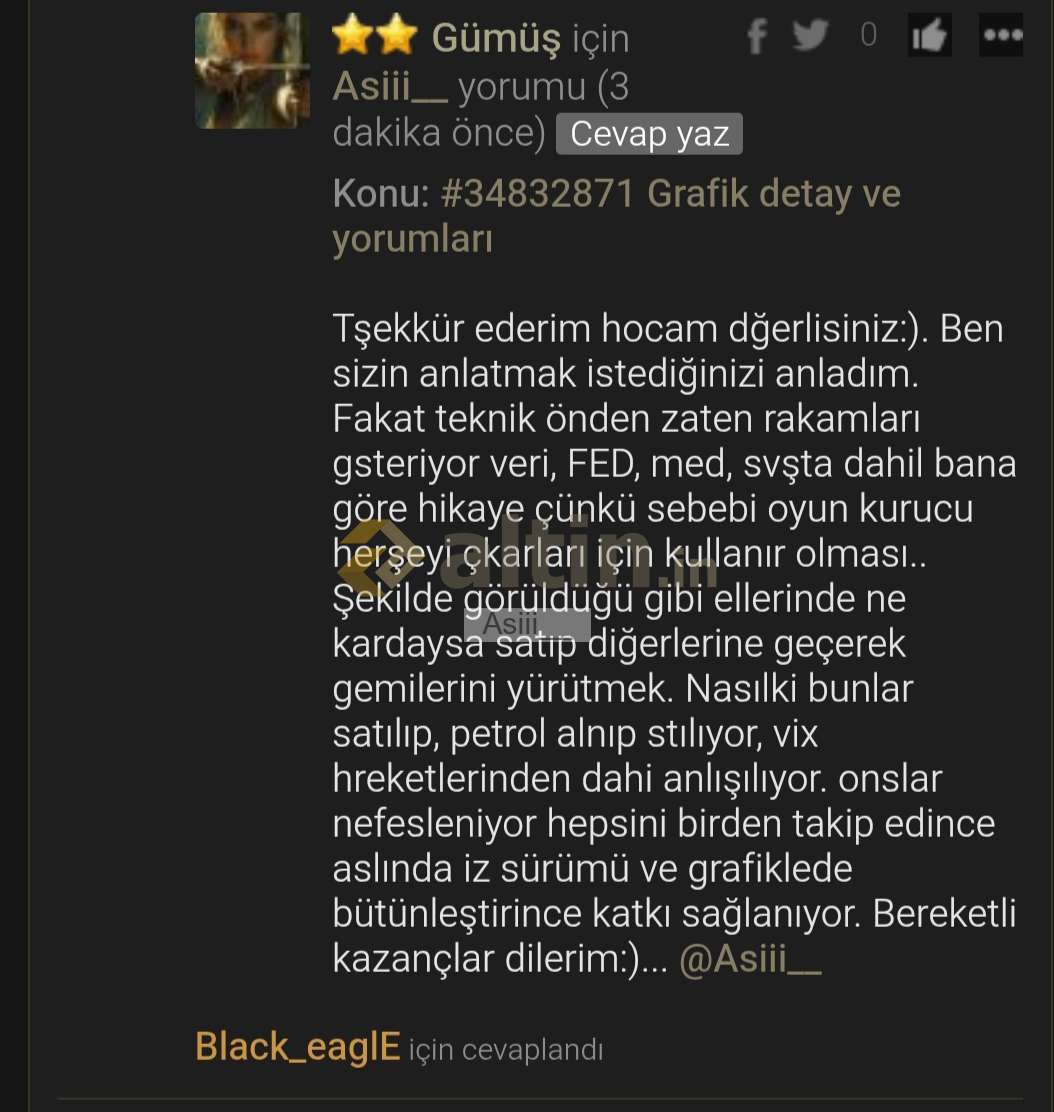Open the three-dot overflow menu

[x=1001, y=36]
